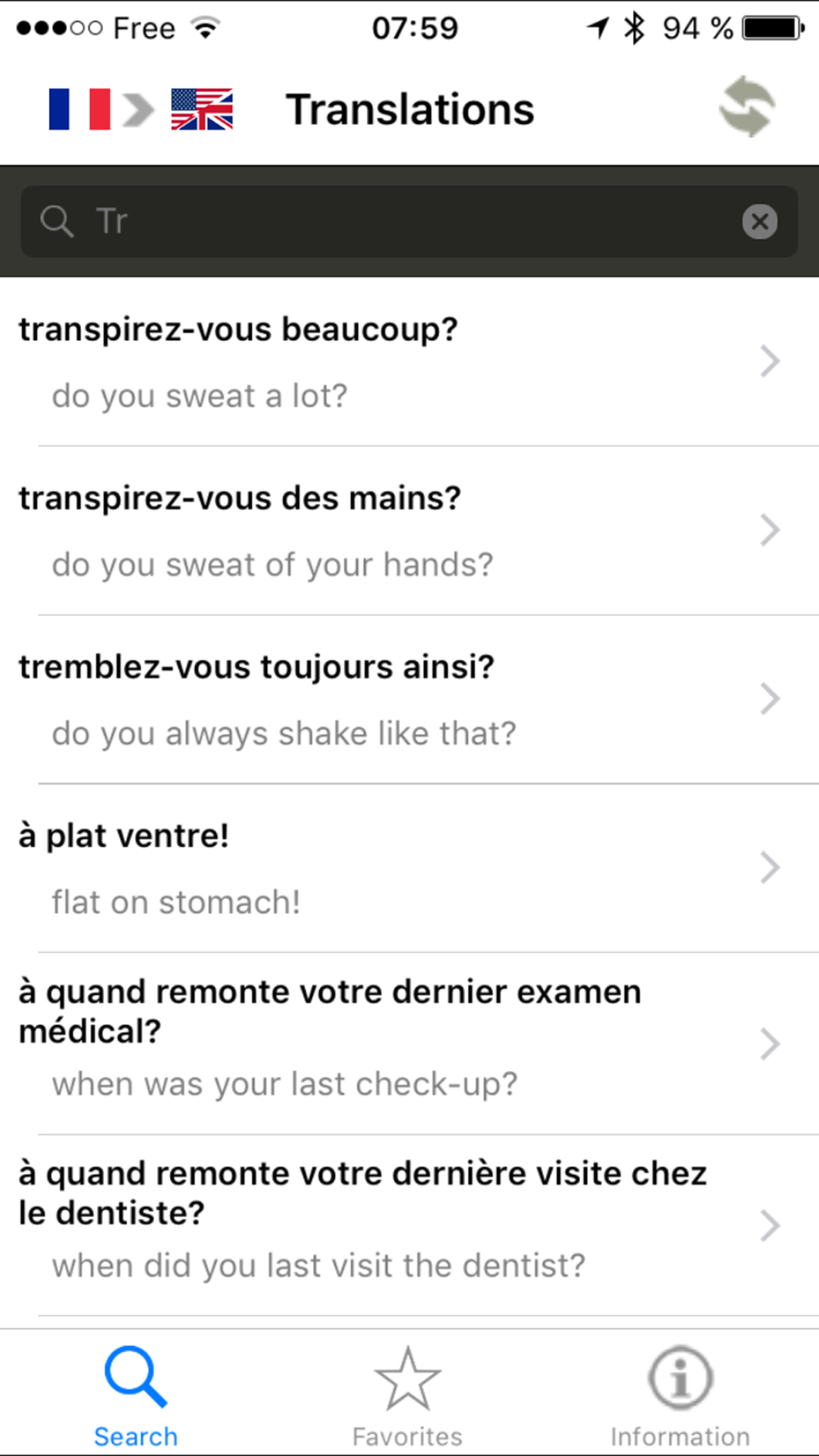Clear the search text
Screen dimensions: 819x1456
point(759,221)
